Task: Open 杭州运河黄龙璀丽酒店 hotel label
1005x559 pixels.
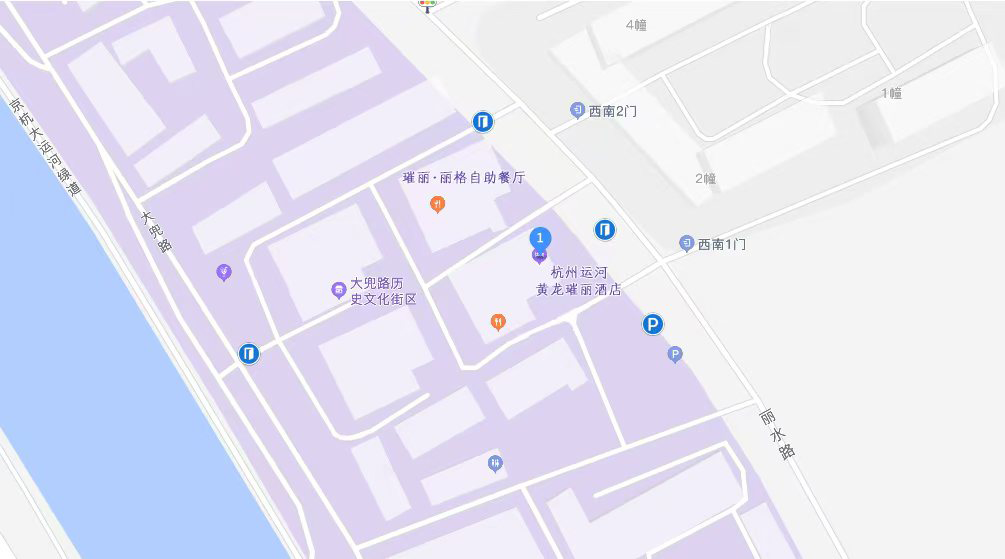Action: (x=578, y=281)
